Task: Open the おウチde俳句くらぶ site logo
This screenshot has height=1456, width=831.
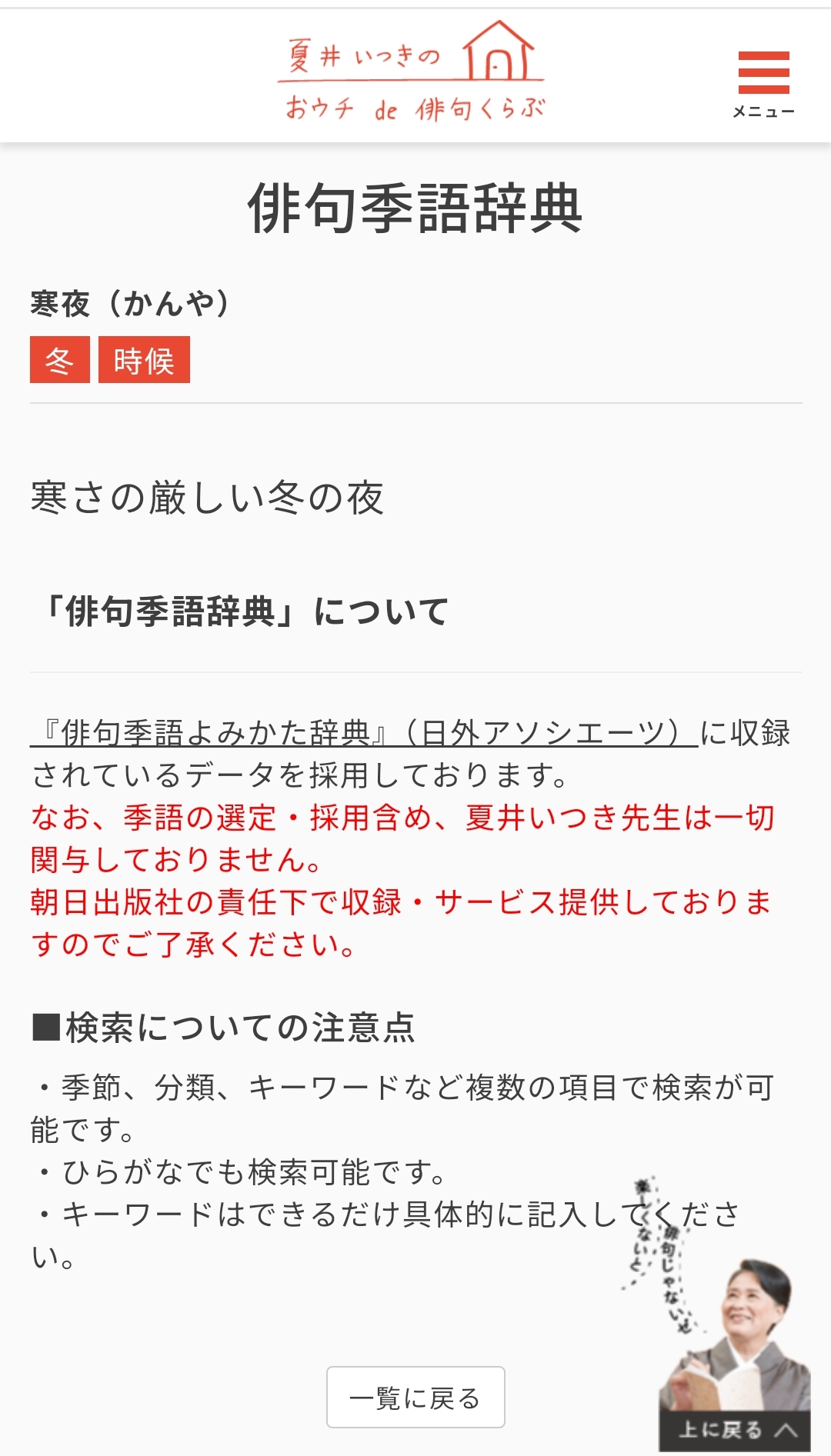Action: [412, 73]
